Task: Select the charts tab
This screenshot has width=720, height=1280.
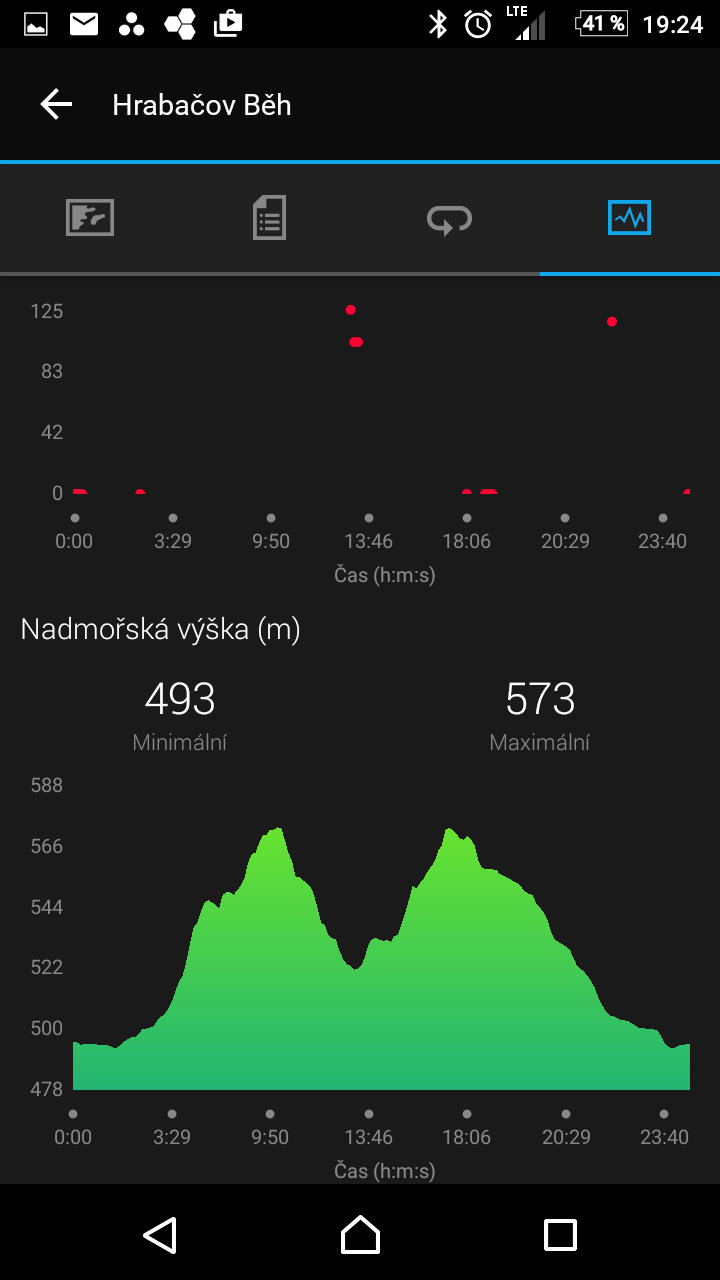Action: (629, 217)
